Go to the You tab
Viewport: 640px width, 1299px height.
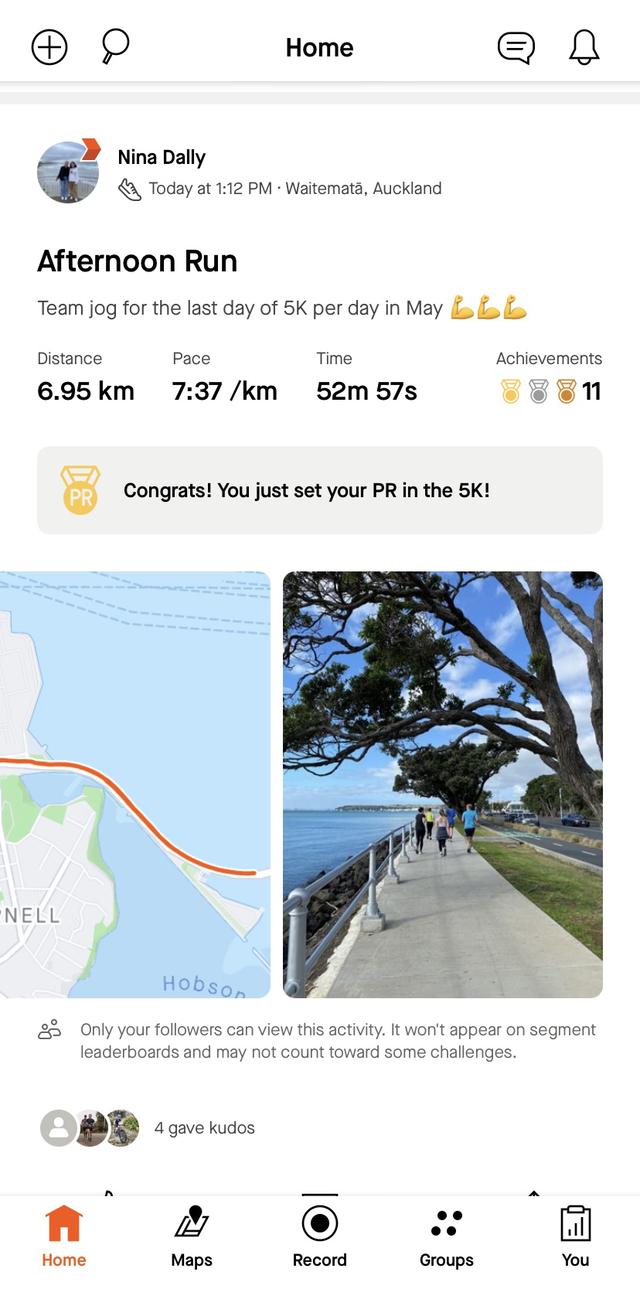pos(575,1236)
